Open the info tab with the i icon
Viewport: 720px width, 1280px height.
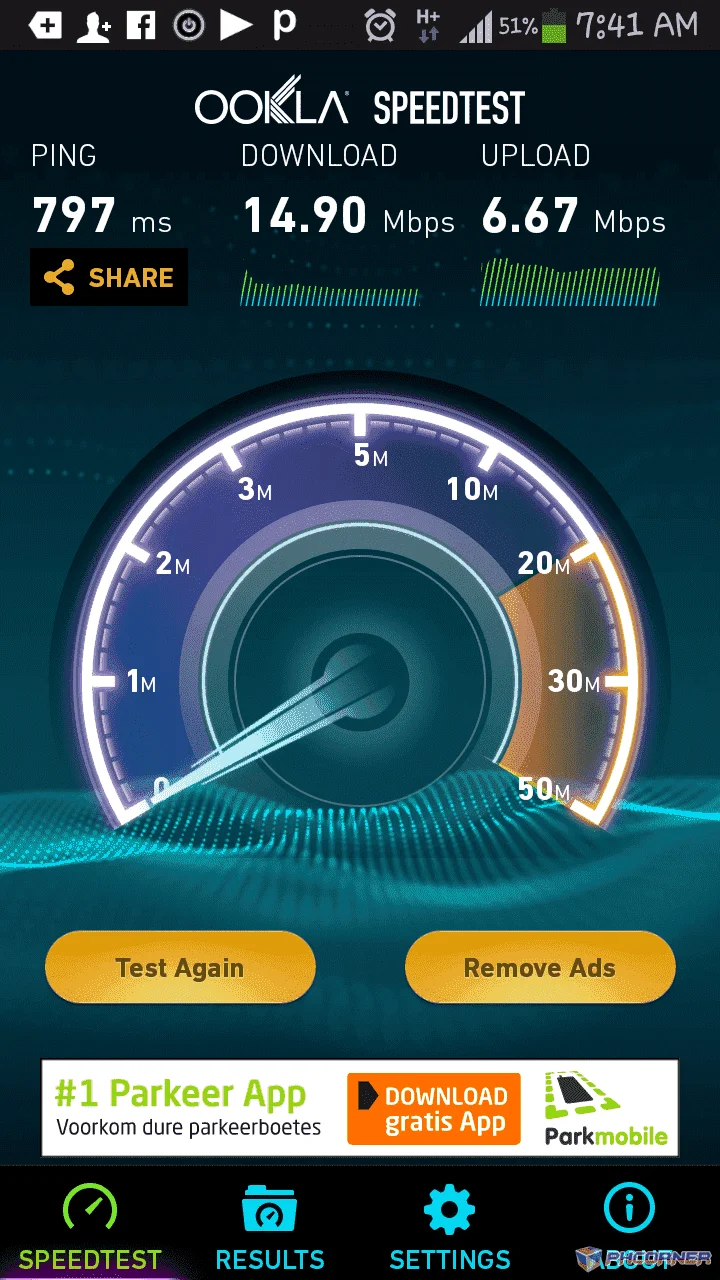pyautogui.click(x=630, y=1228)
